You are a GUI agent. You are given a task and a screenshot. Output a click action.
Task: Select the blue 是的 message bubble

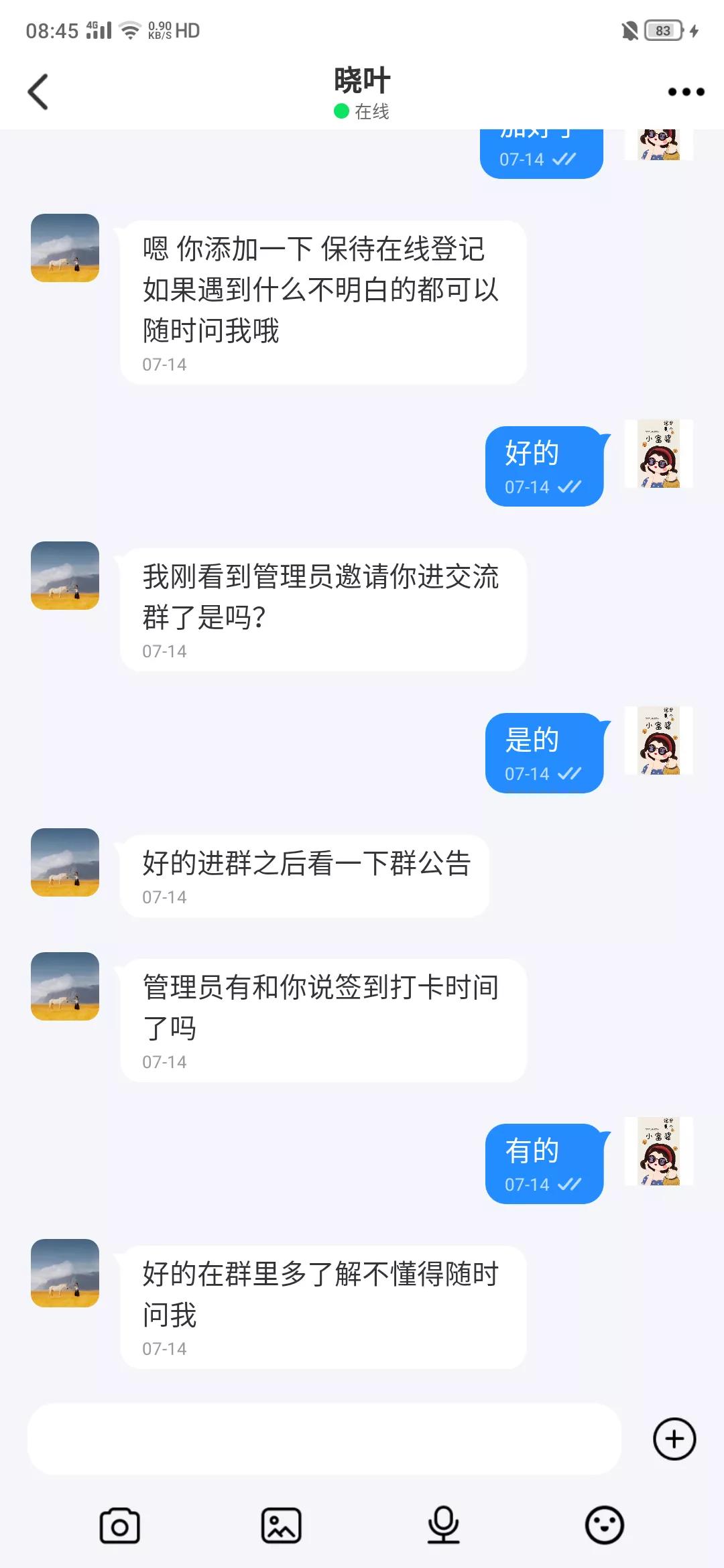point(544,752)
